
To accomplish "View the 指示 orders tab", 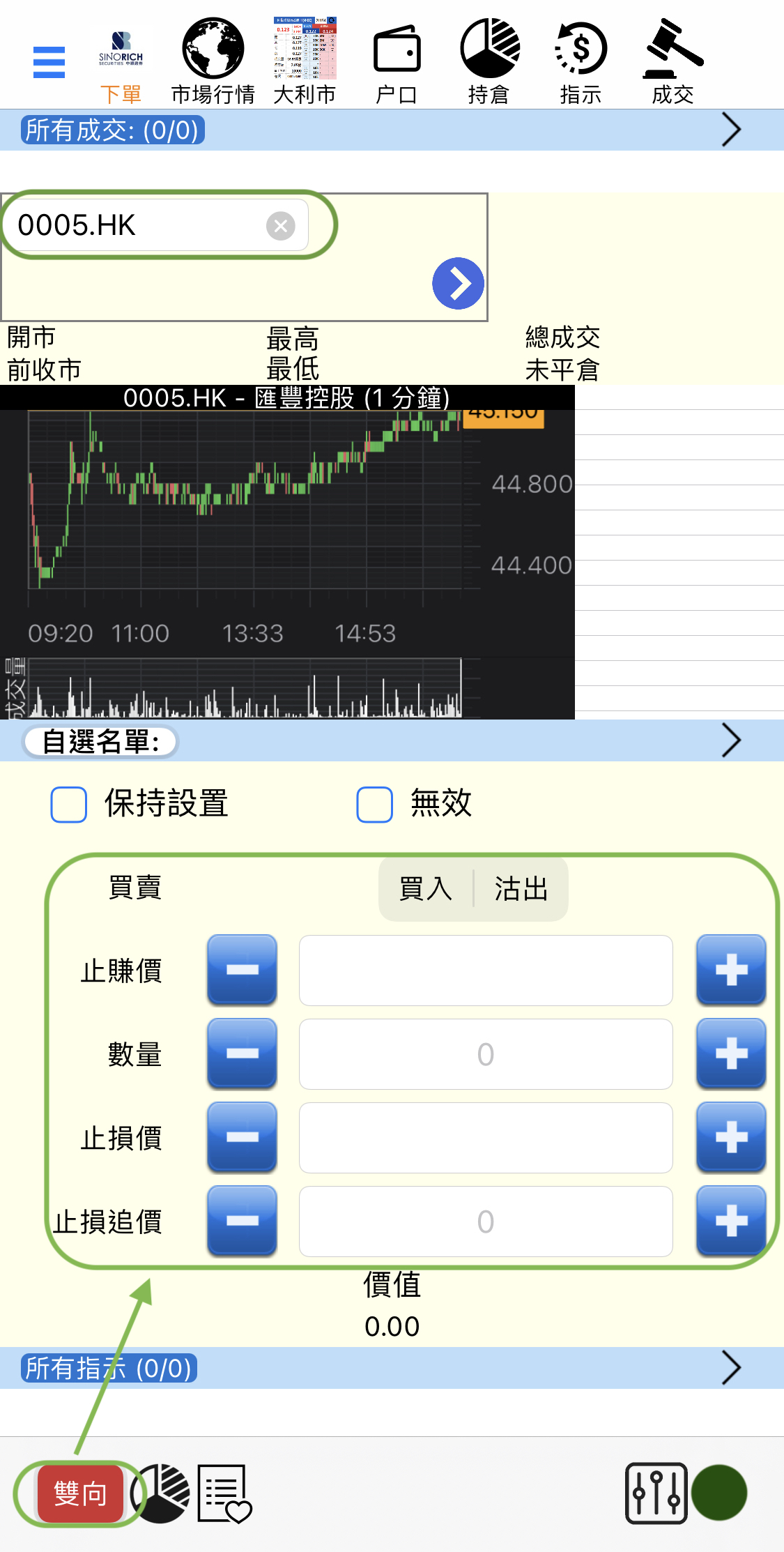I will click(581, 61).
